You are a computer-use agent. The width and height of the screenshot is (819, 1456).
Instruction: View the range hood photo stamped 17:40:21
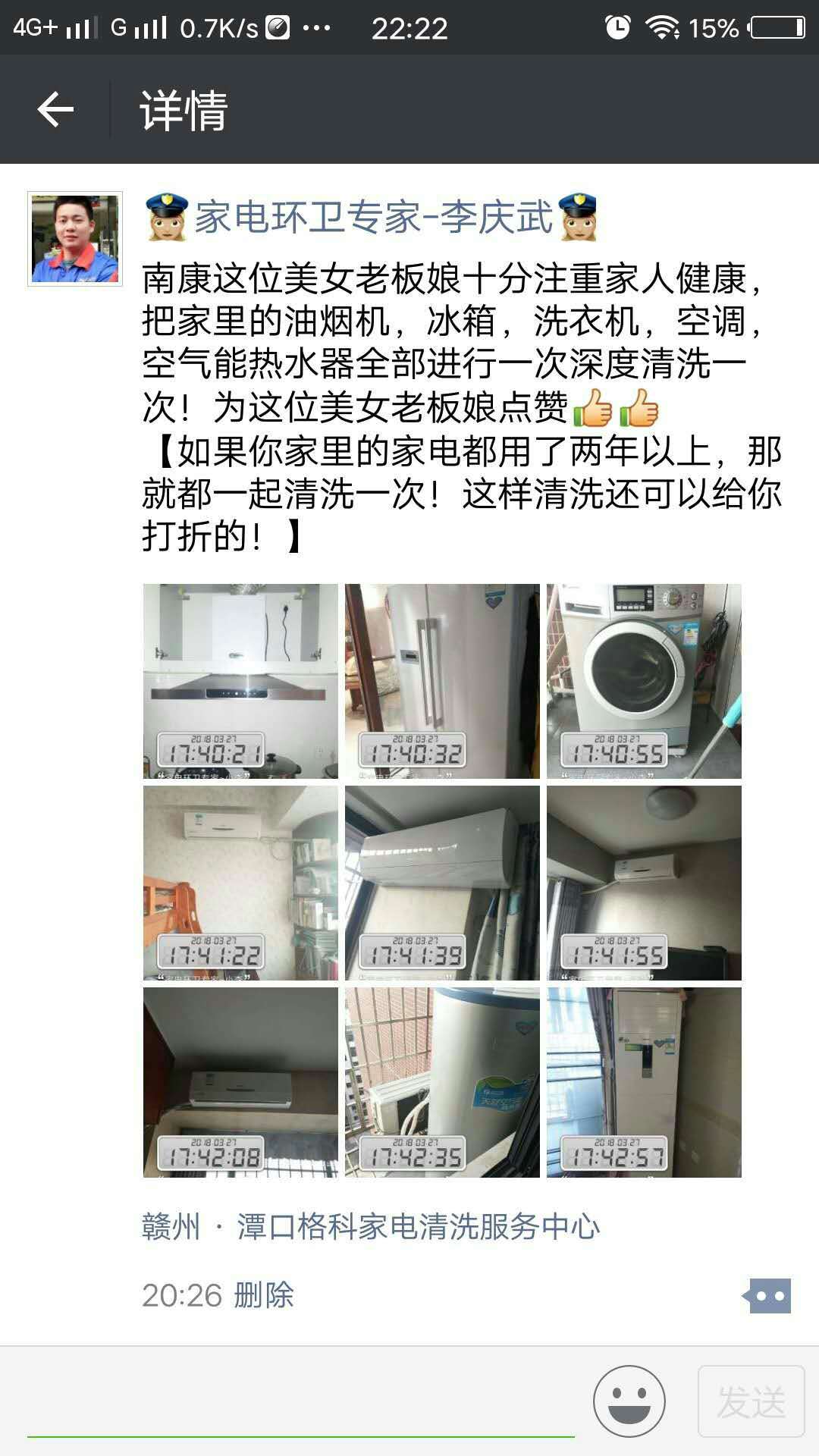coord(240,680)
